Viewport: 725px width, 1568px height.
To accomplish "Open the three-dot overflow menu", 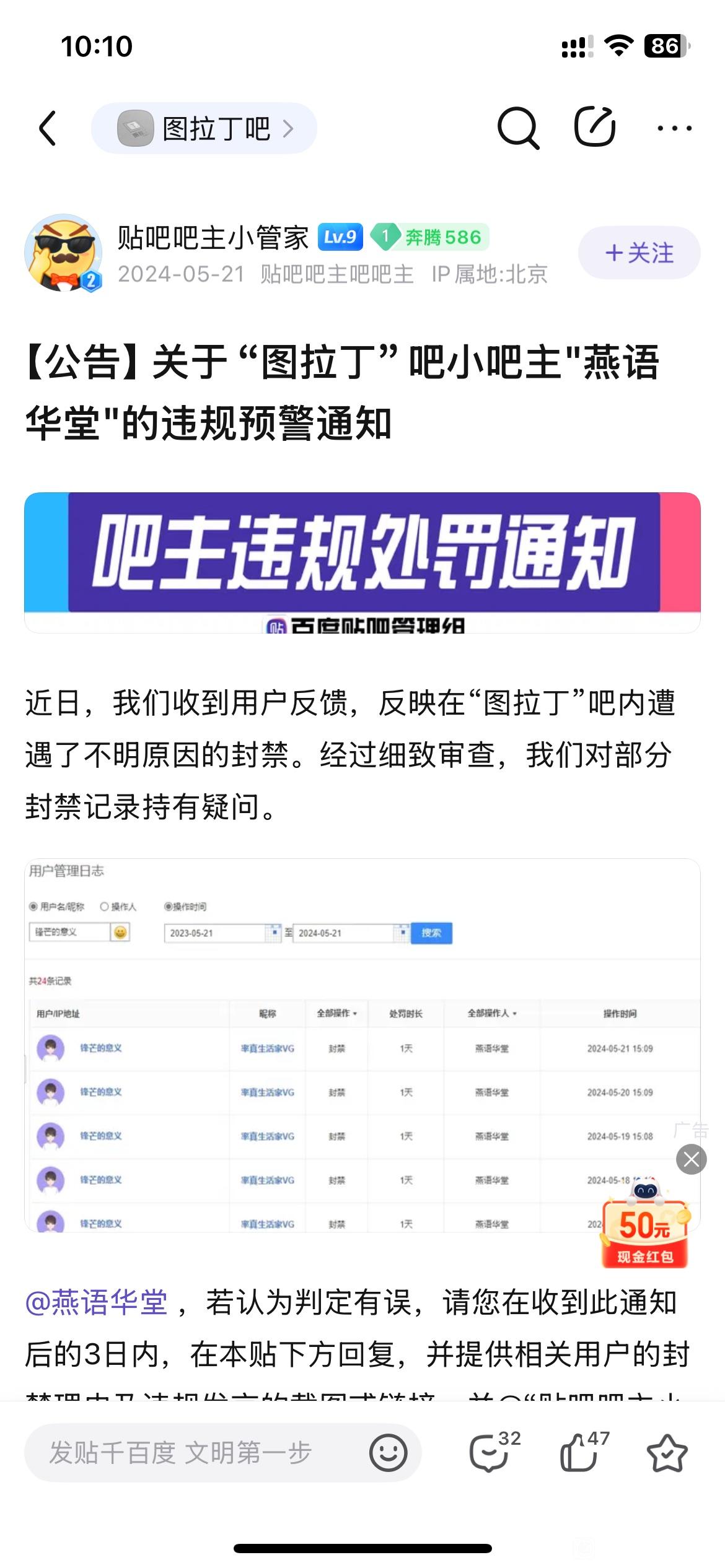I will pos(674,128).
